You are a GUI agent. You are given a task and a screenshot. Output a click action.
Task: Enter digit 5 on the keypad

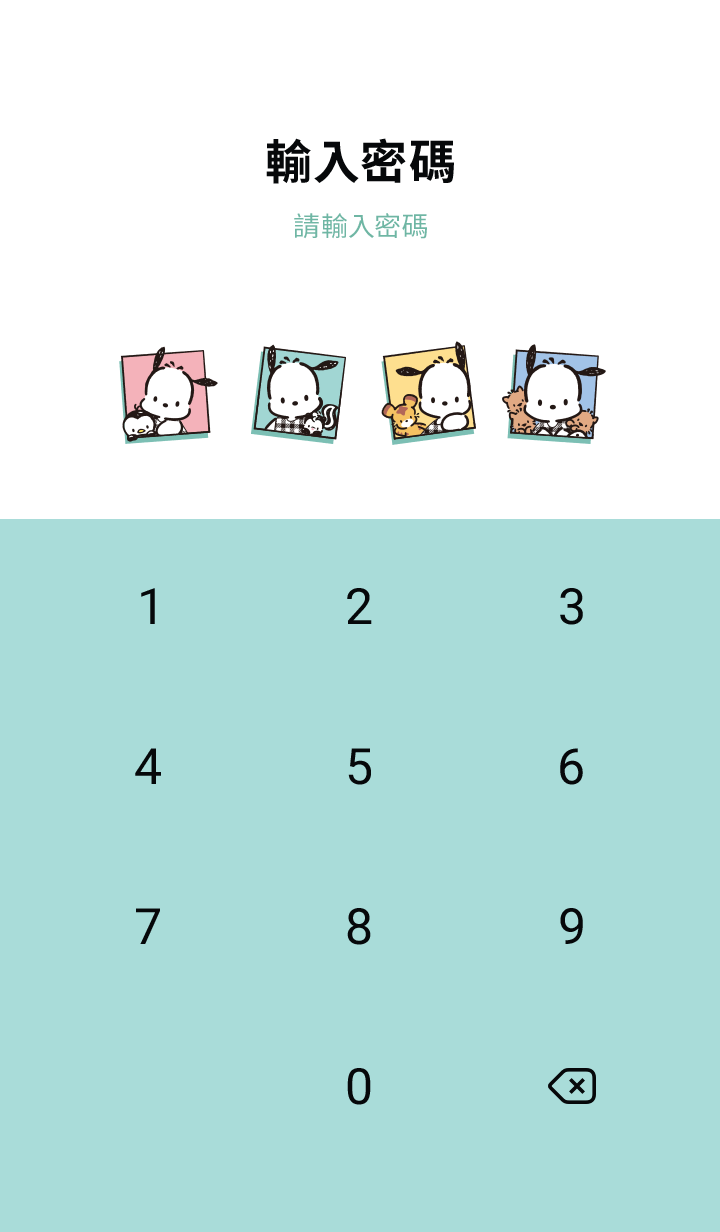point(359,767)
